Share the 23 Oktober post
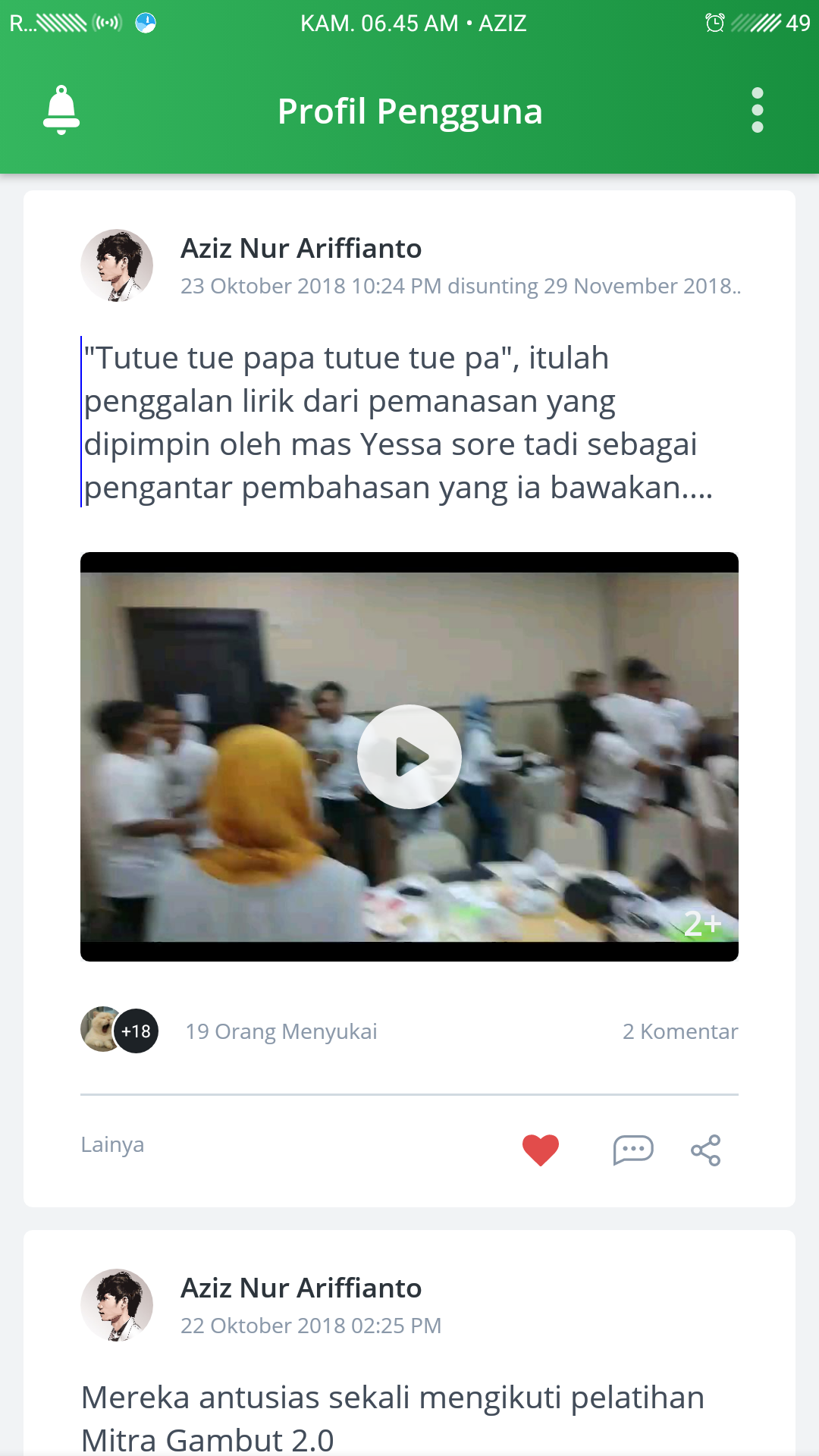This screenshot has width=819, height=1456. (705, 1150)
